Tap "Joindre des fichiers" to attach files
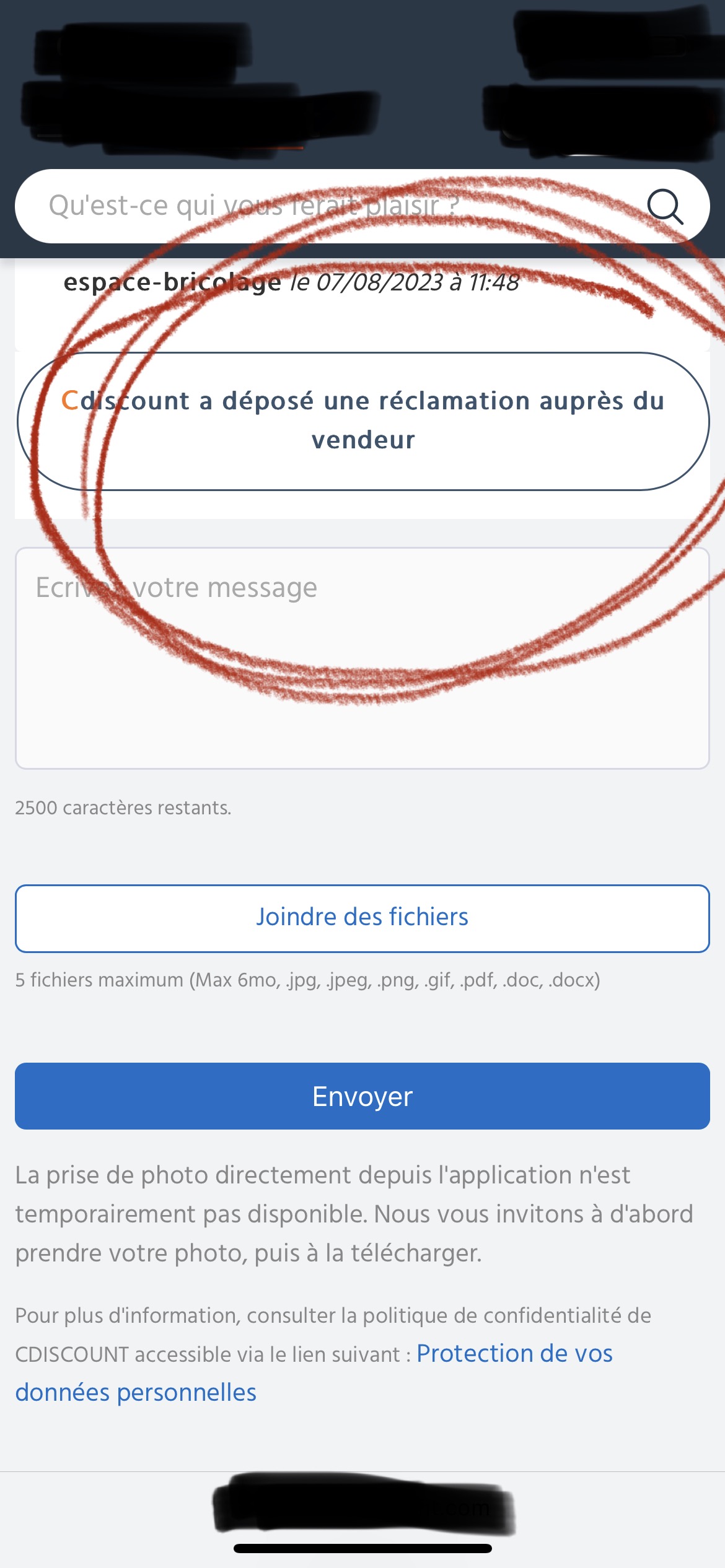The width and height of the screenshot is (725, 1568). coord(362,918)
